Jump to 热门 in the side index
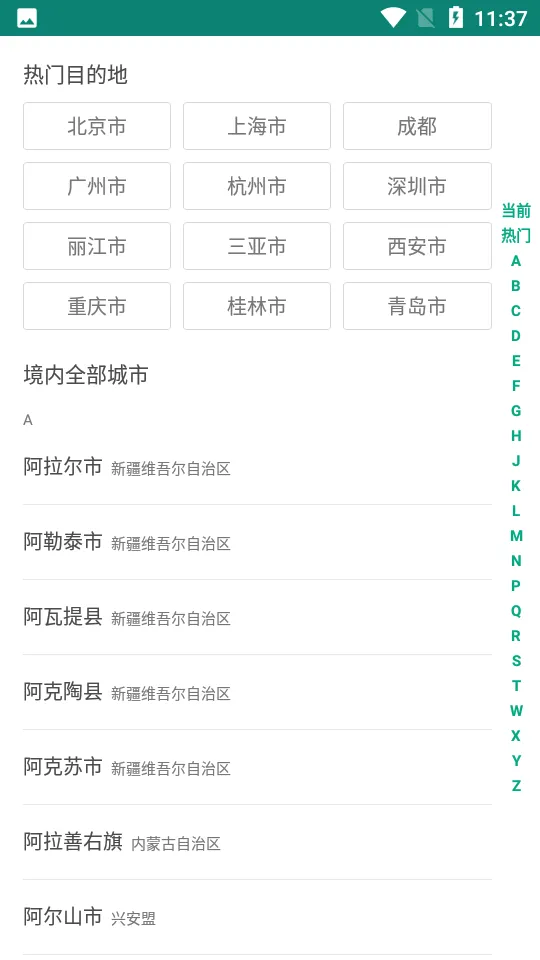540x960 pixels. coord(516,236)
